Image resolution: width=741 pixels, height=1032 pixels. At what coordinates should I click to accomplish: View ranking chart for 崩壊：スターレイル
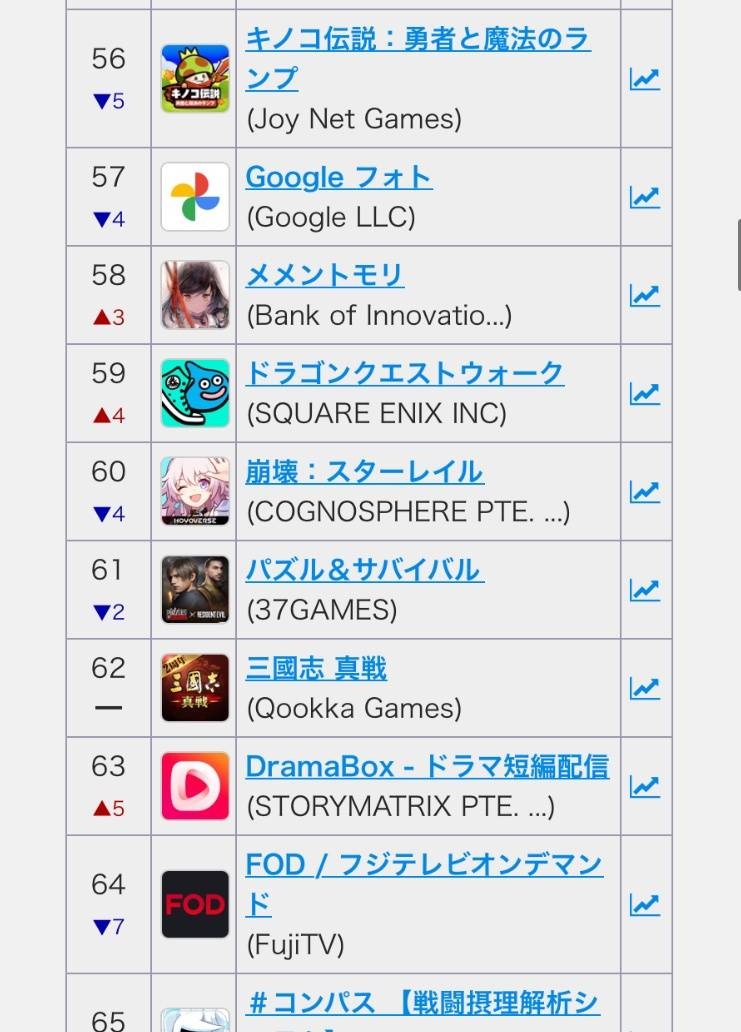coord(645,491)
